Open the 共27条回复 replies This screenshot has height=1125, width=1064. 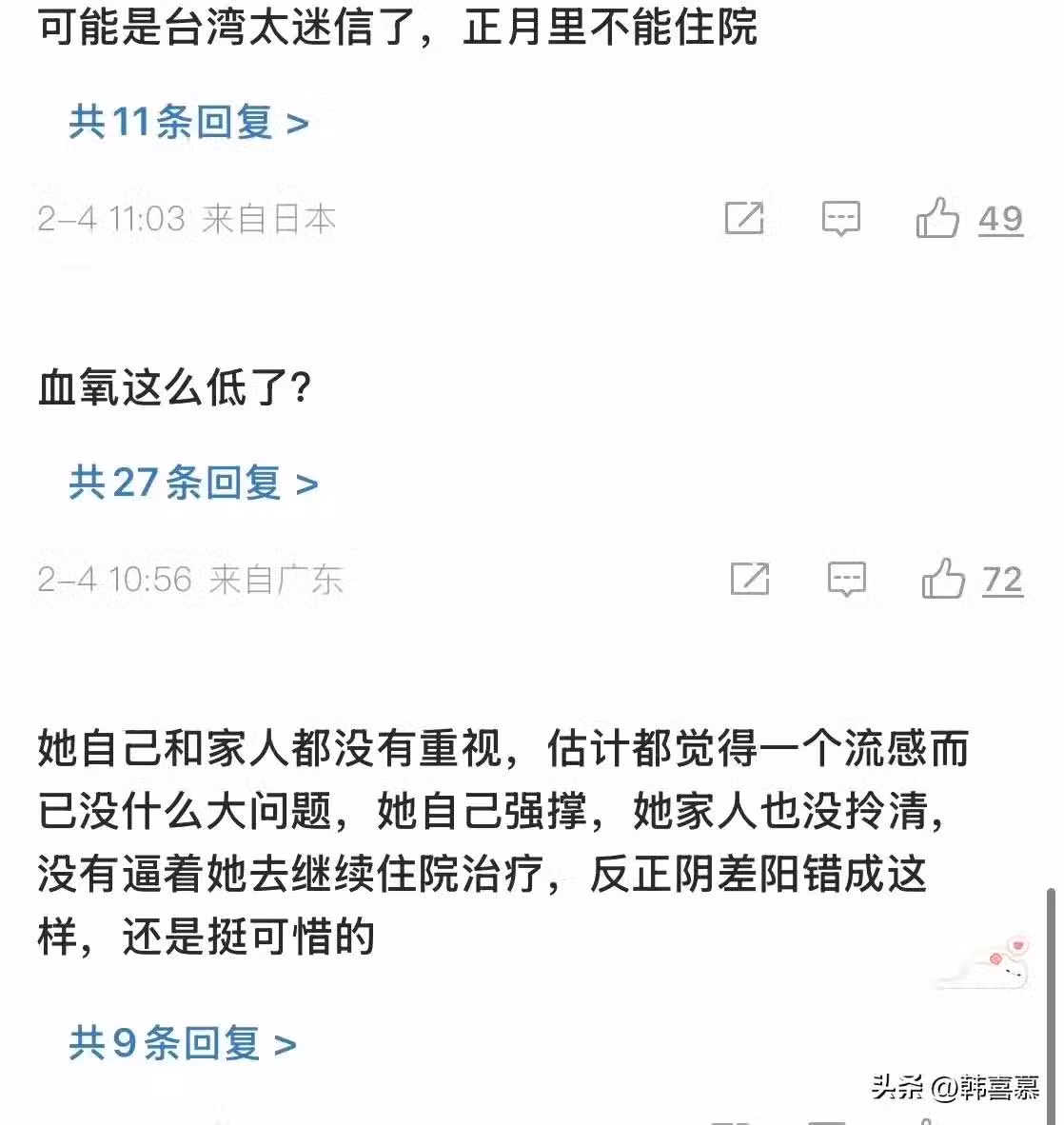[193, 484]
